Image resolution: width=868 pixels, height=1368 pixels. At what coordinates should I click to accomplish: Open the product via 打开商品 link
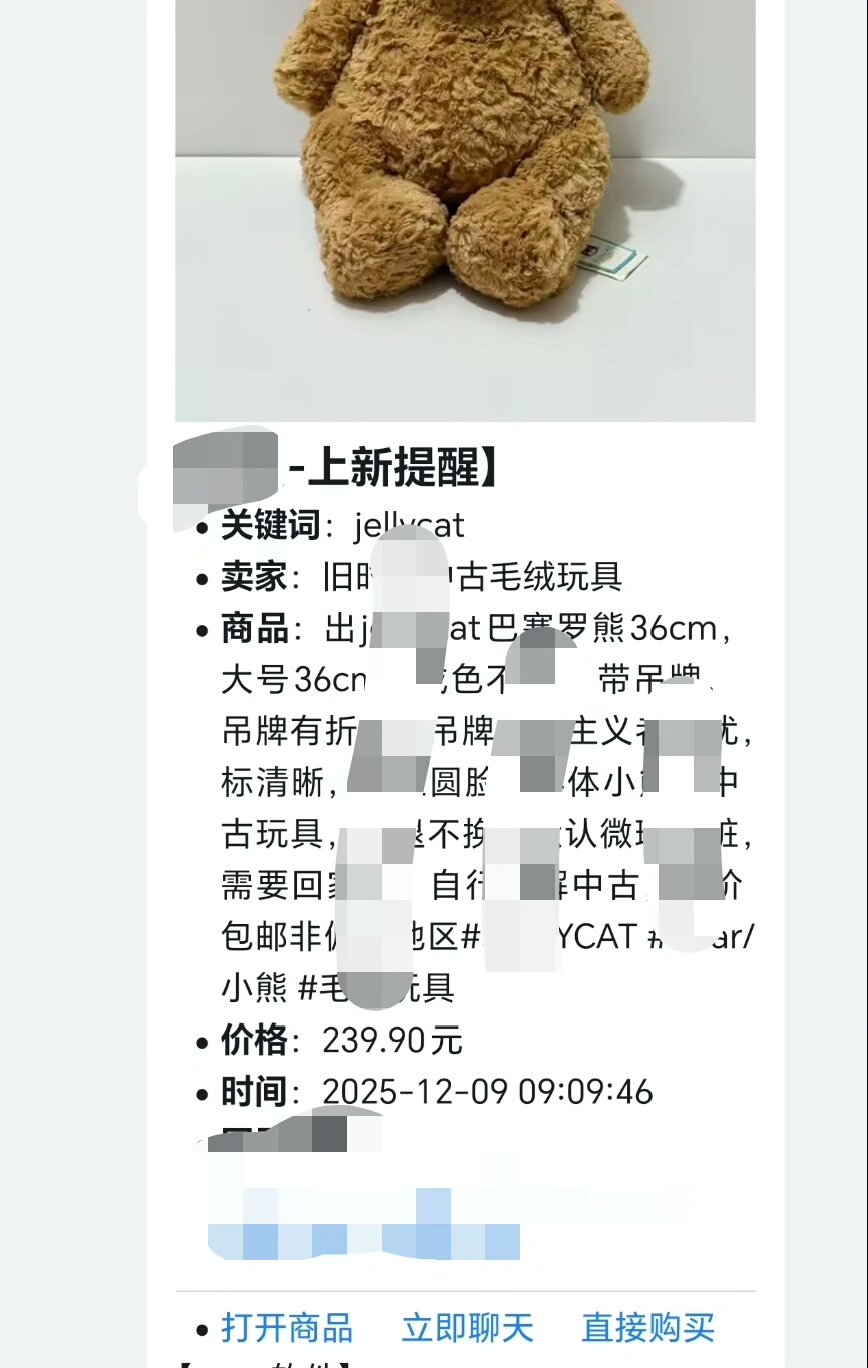click(x=287, y=1328)
